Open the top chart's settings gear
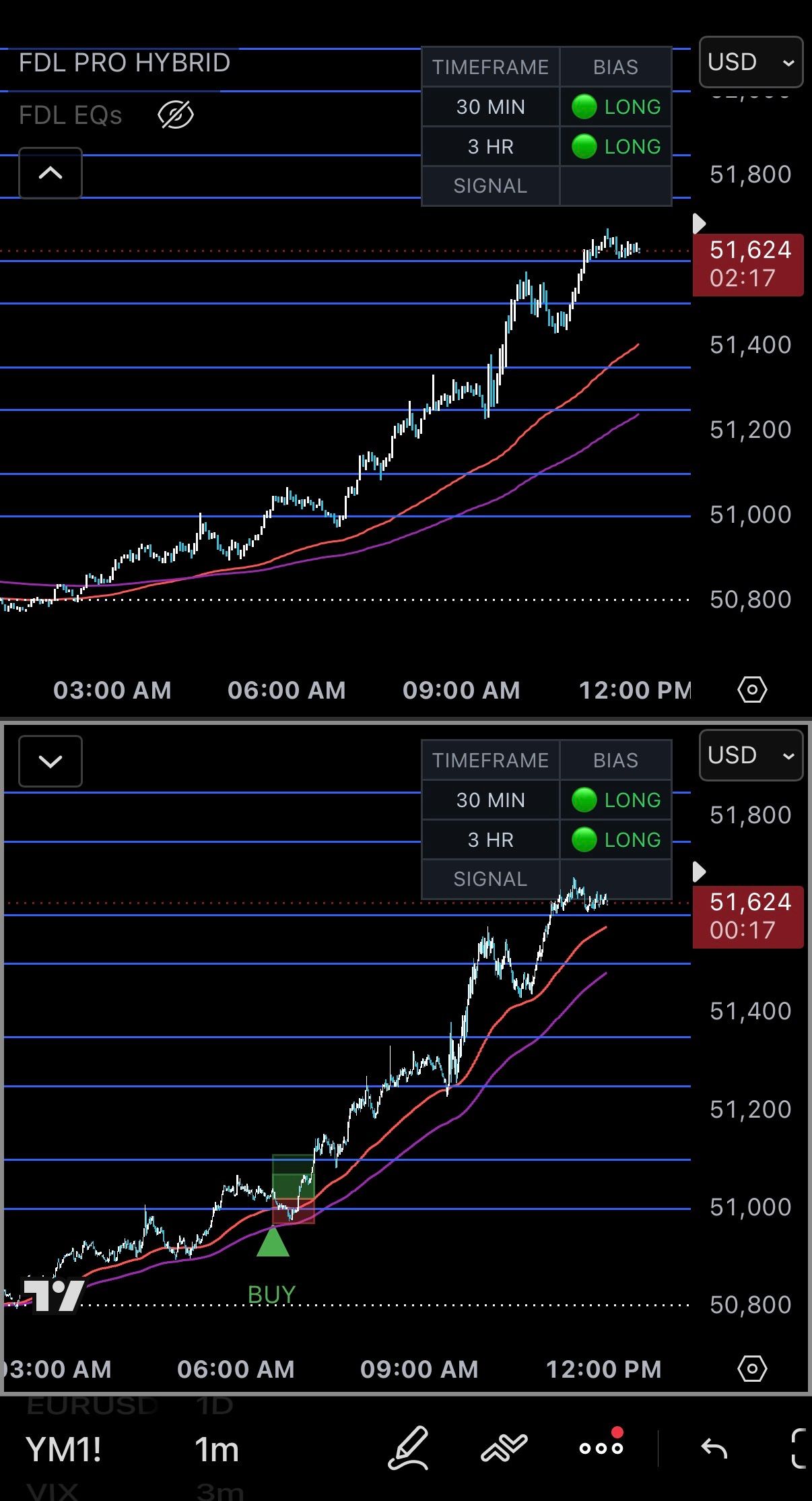This screenshot has height=1501, width=812. click(x=752, y=690)
